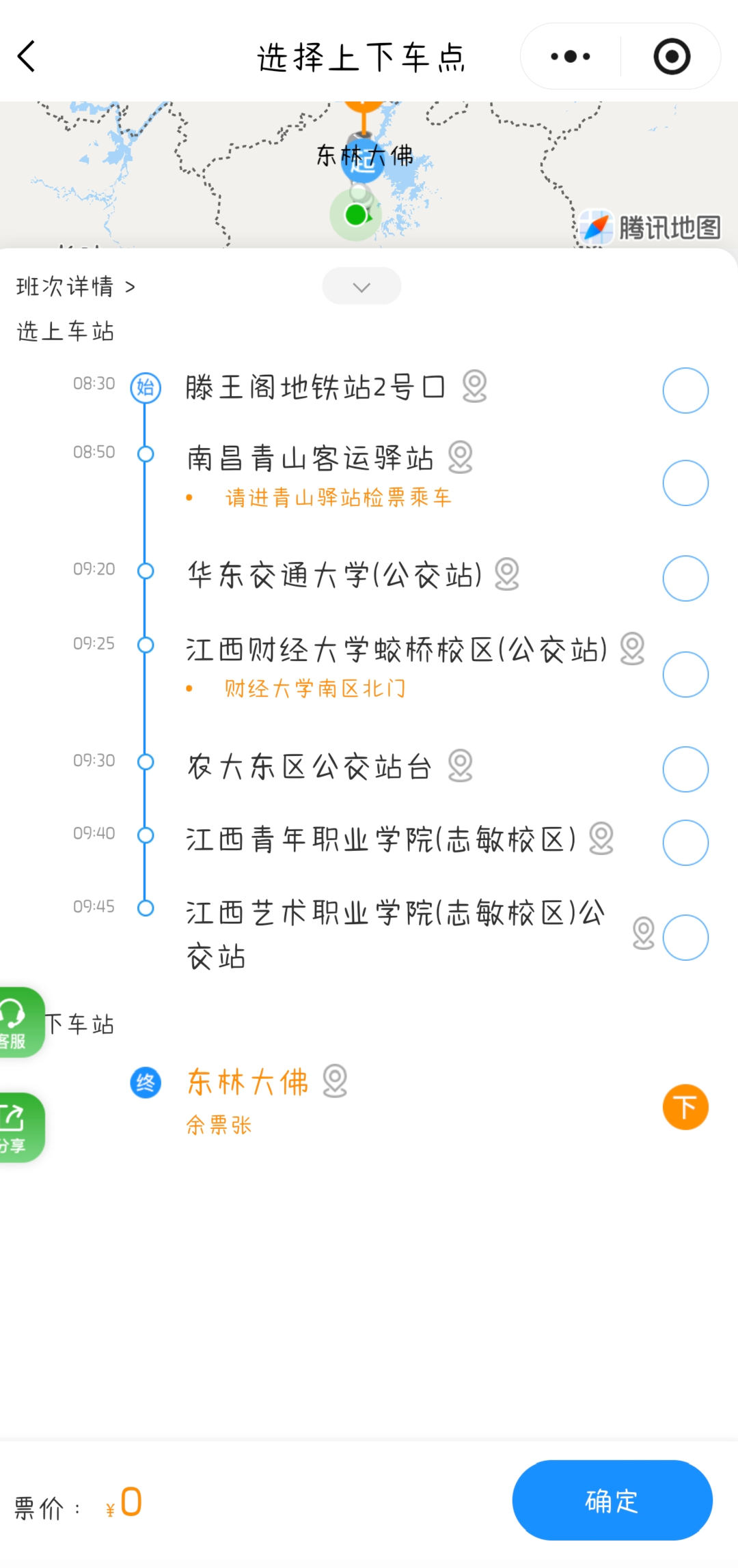Select 滕王阁地铁站2号口 as boarding stop
Screen dimensions: 738x1568
click(685, 391)
